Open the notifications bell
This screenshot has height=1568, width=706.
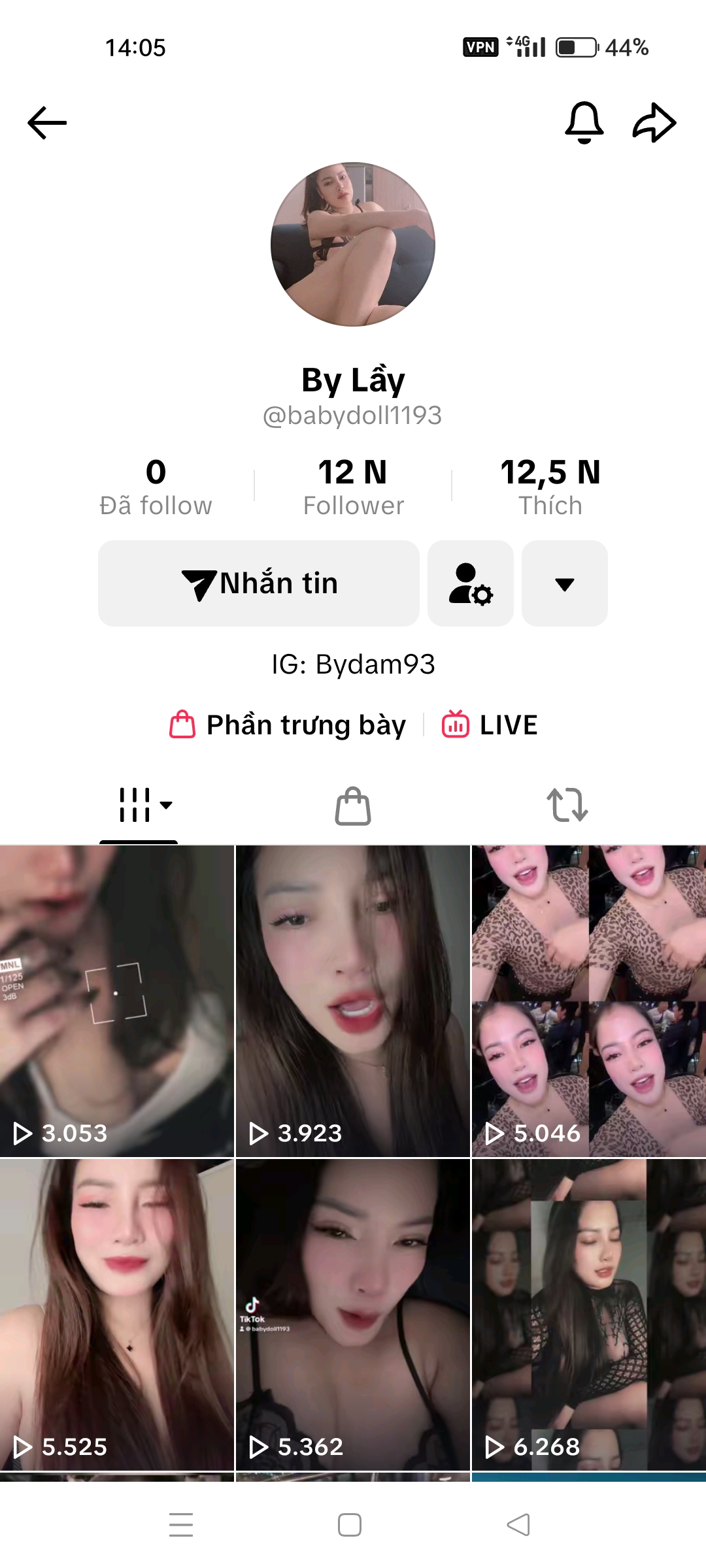click(584, 123)
